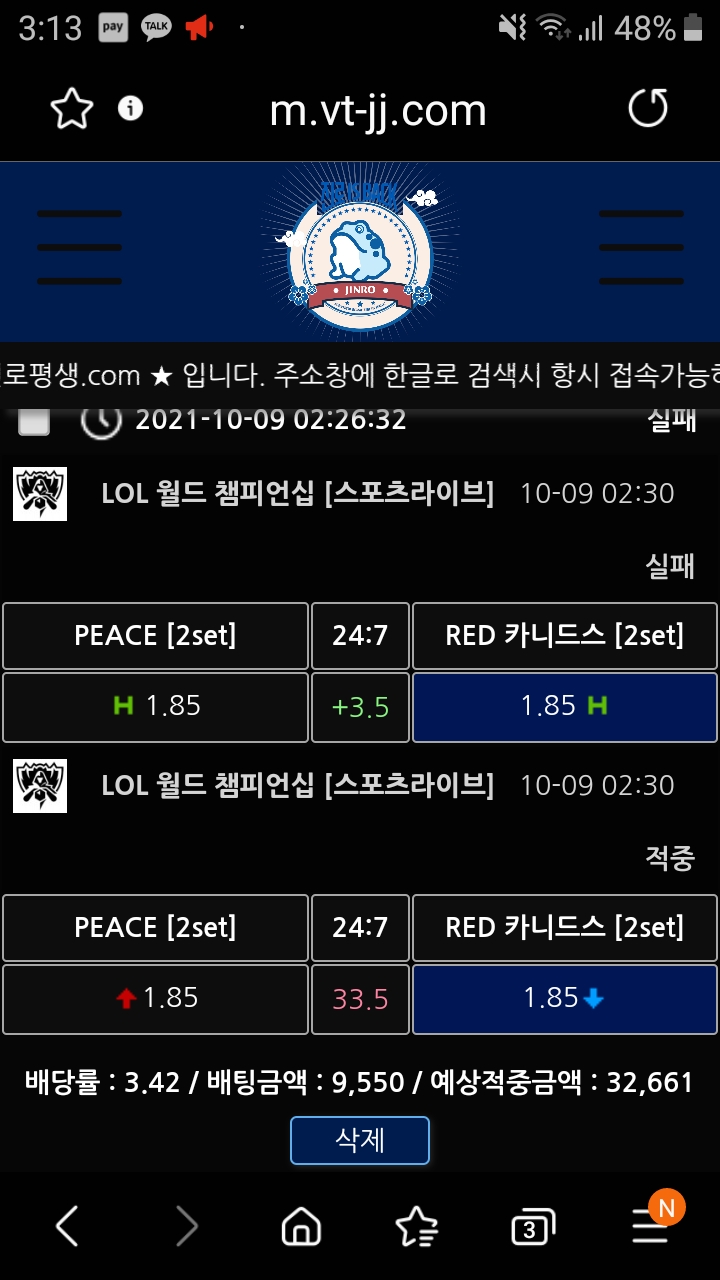The image size is (720, 1280).
Task: Go back in browser
Action: tap(67, 1226)
